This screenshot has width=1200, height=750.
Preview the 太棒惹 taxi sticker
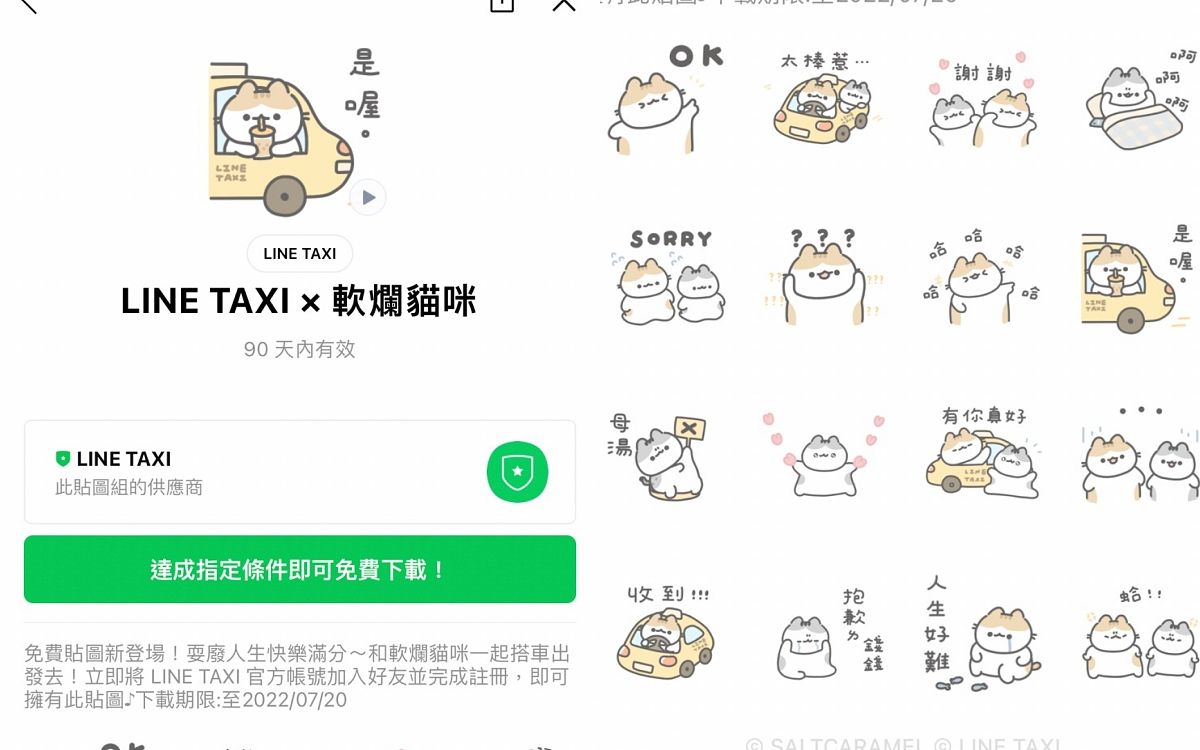pos(823,100)
